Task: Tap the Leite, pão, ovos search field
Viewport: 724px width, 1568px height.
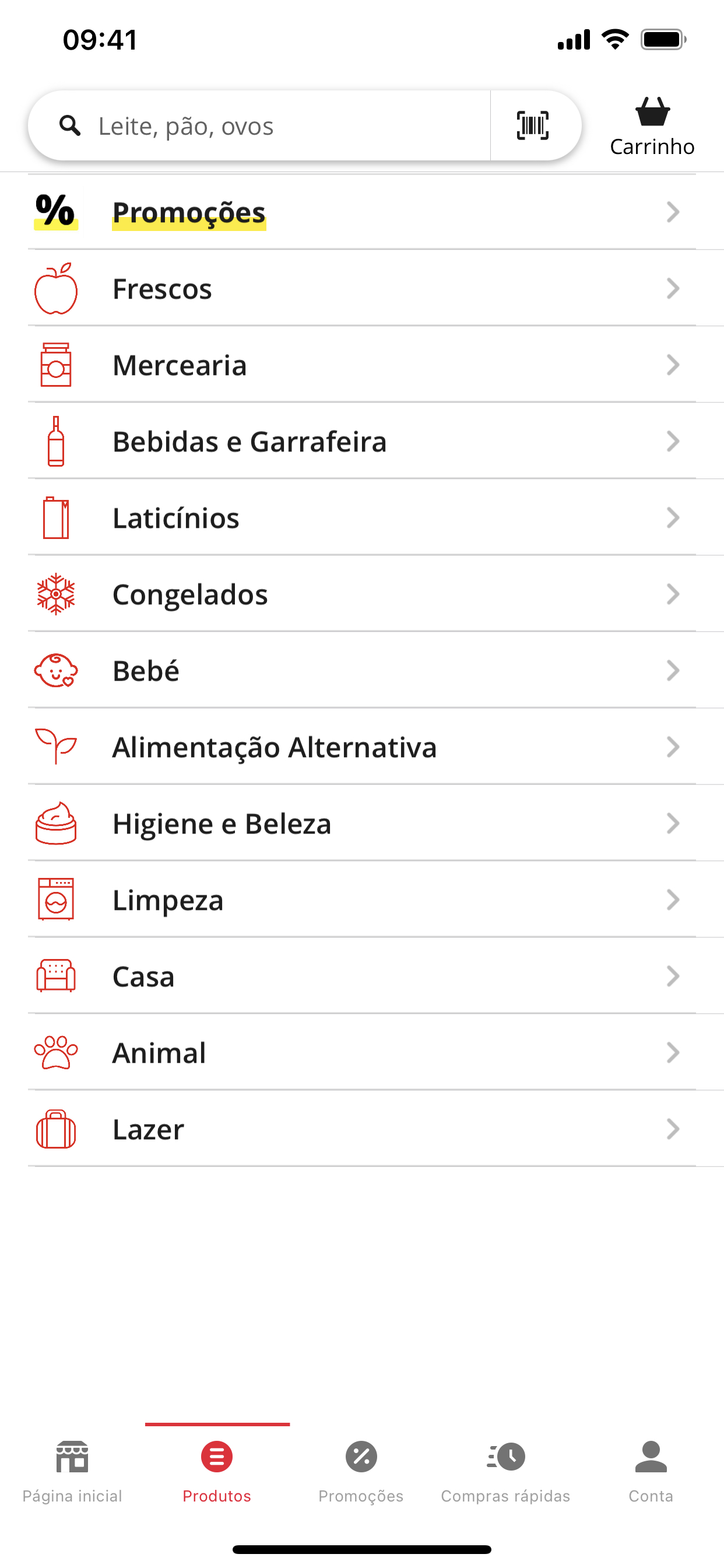Action: (259, 126)
